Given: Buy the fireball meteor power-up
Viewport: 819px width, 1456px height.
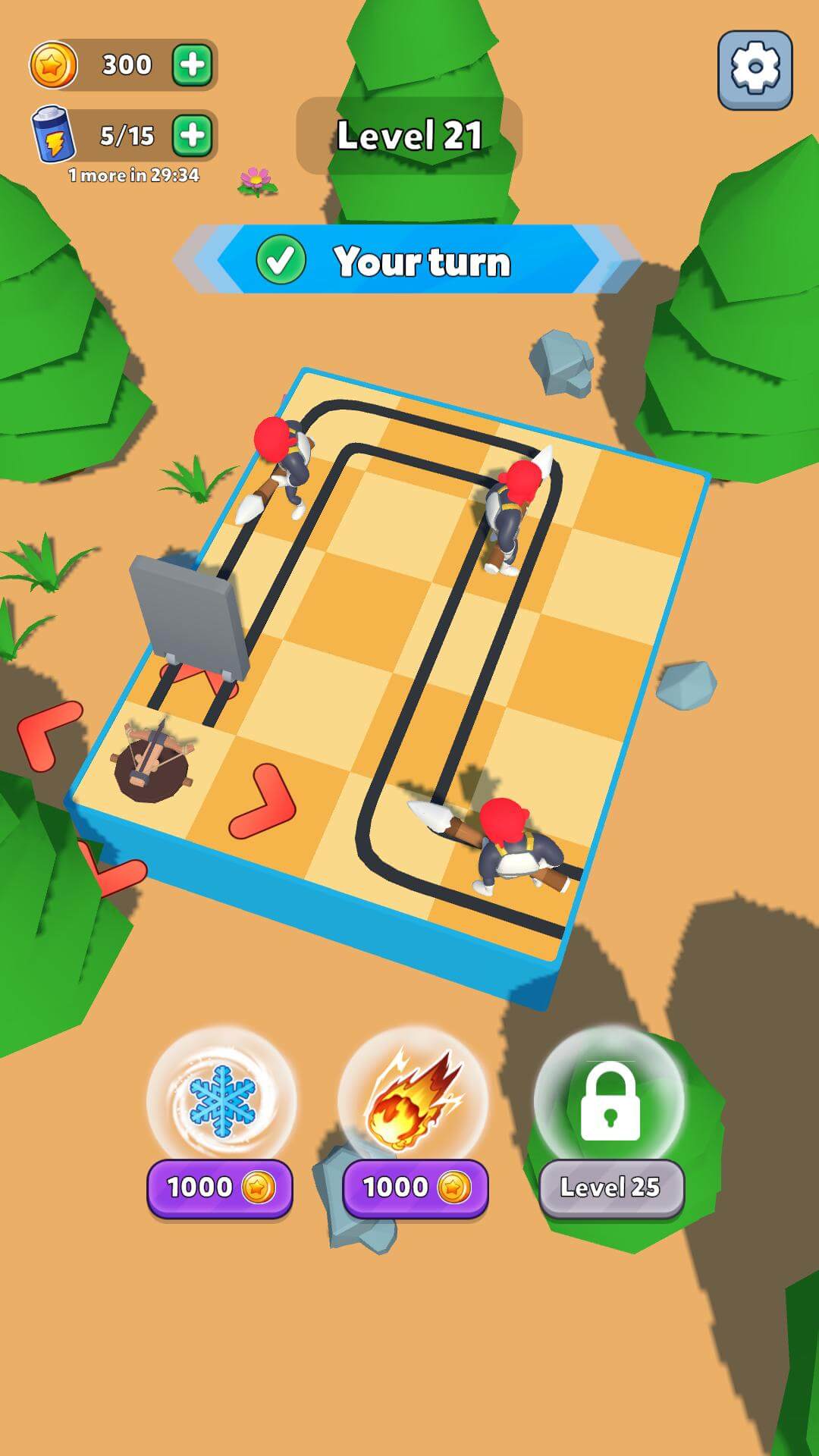Looking at the screenshot, I should [x=413, y=1101].
